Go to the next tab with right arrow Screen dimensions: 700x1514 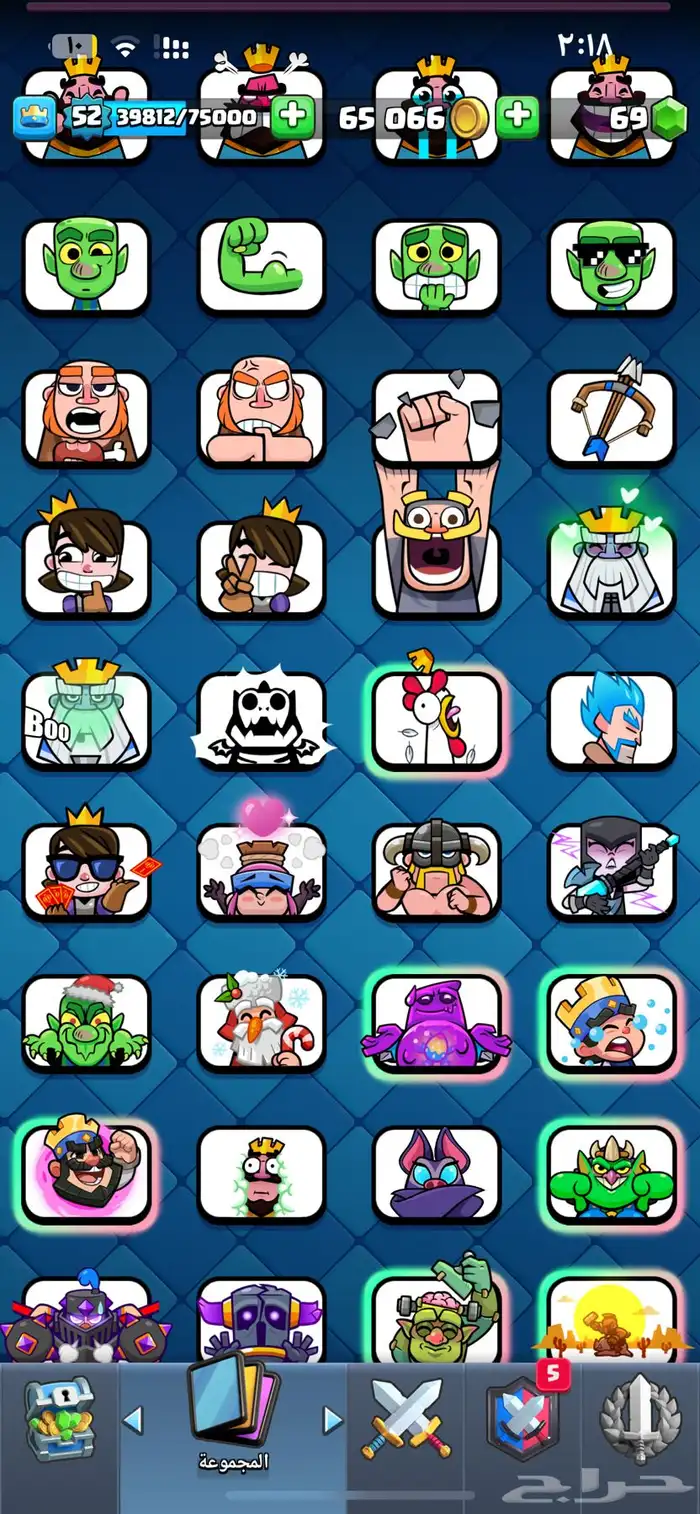click(x=332, y=1419)
